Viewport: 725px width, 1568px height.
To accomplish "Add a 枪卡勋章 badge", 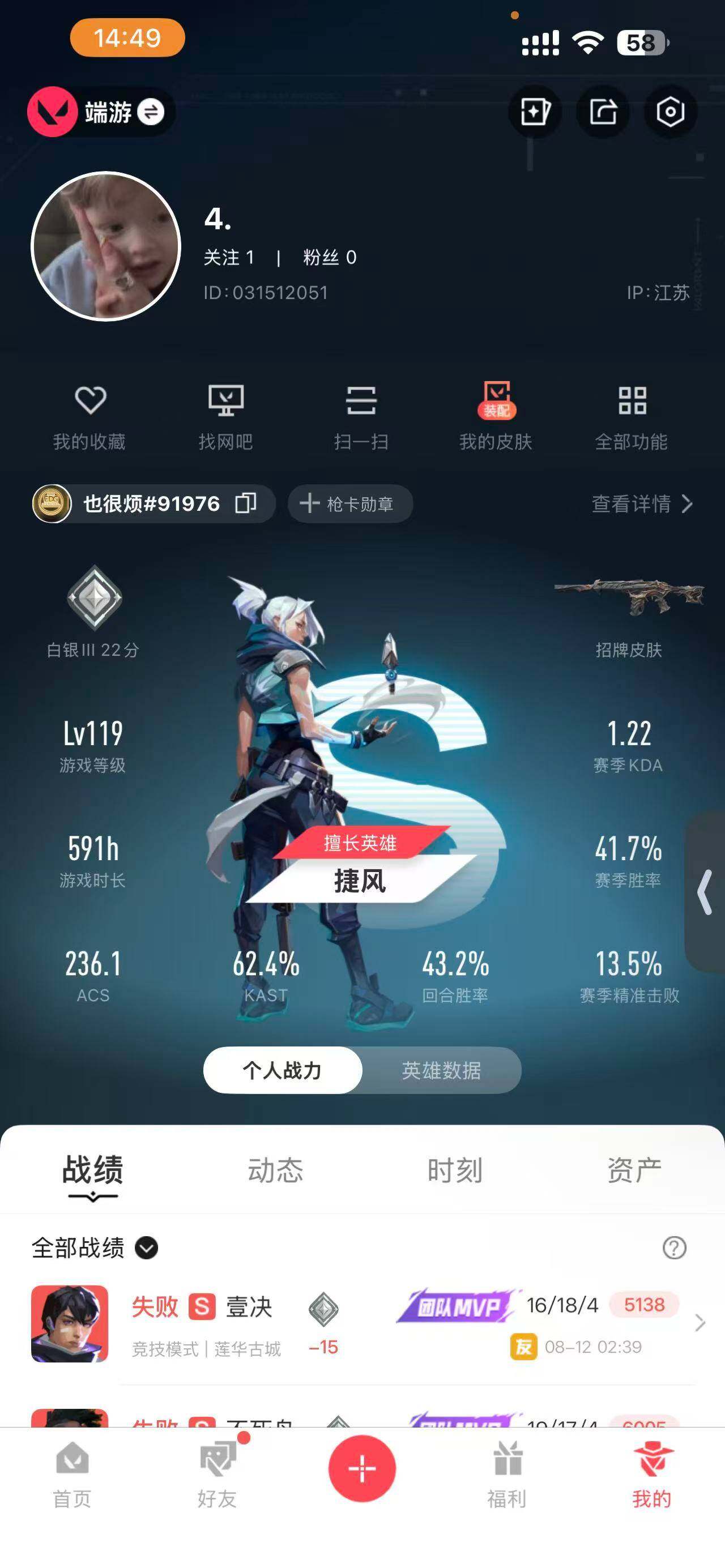I will point(350,504).
